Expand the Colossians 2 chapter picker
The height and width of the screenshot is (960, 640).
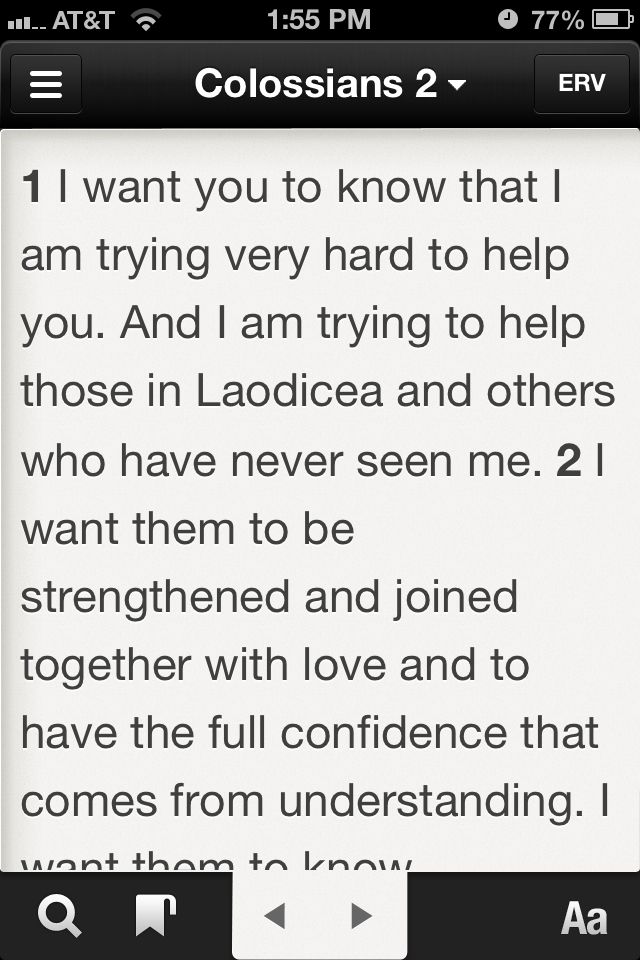tap(330, 84)
